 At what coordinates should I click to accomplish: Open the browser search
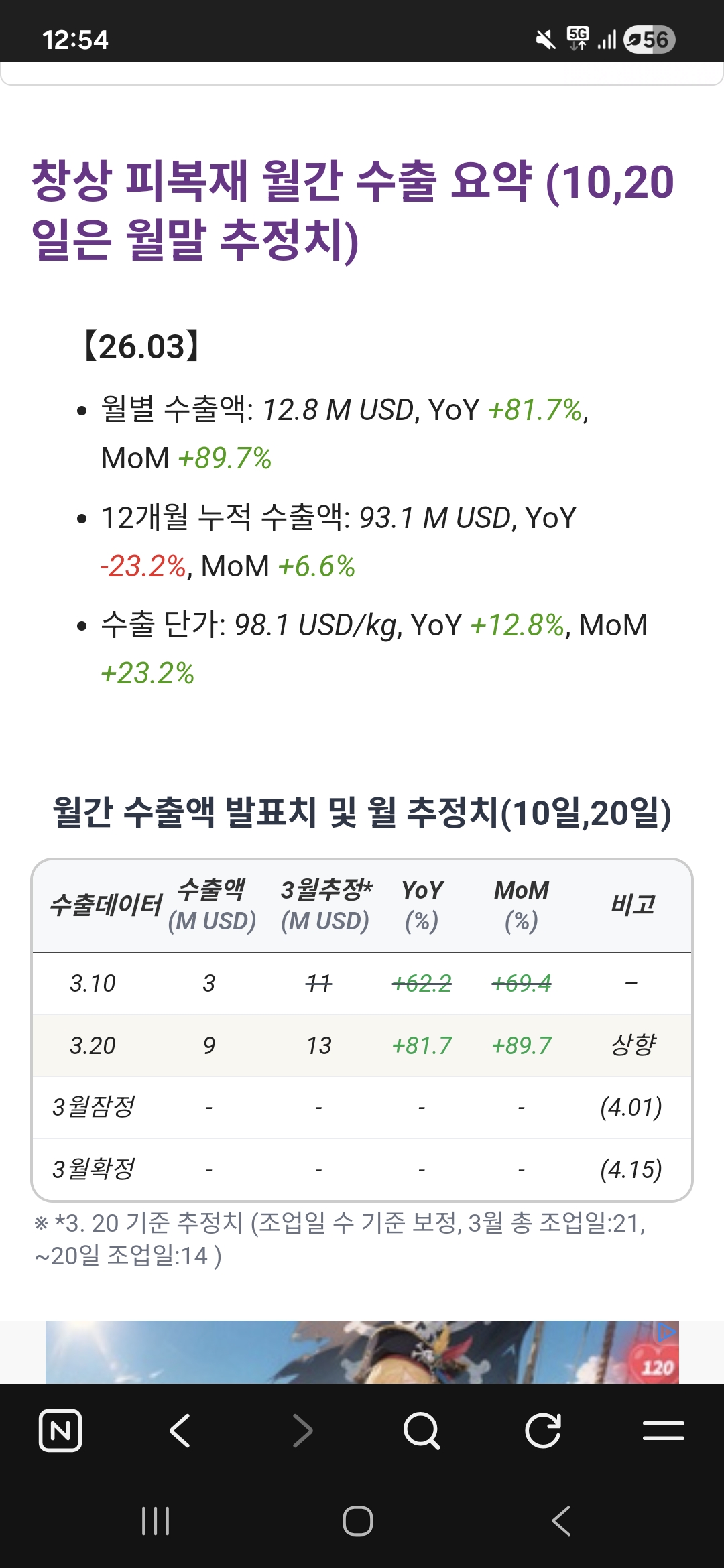click(422, 1431)
